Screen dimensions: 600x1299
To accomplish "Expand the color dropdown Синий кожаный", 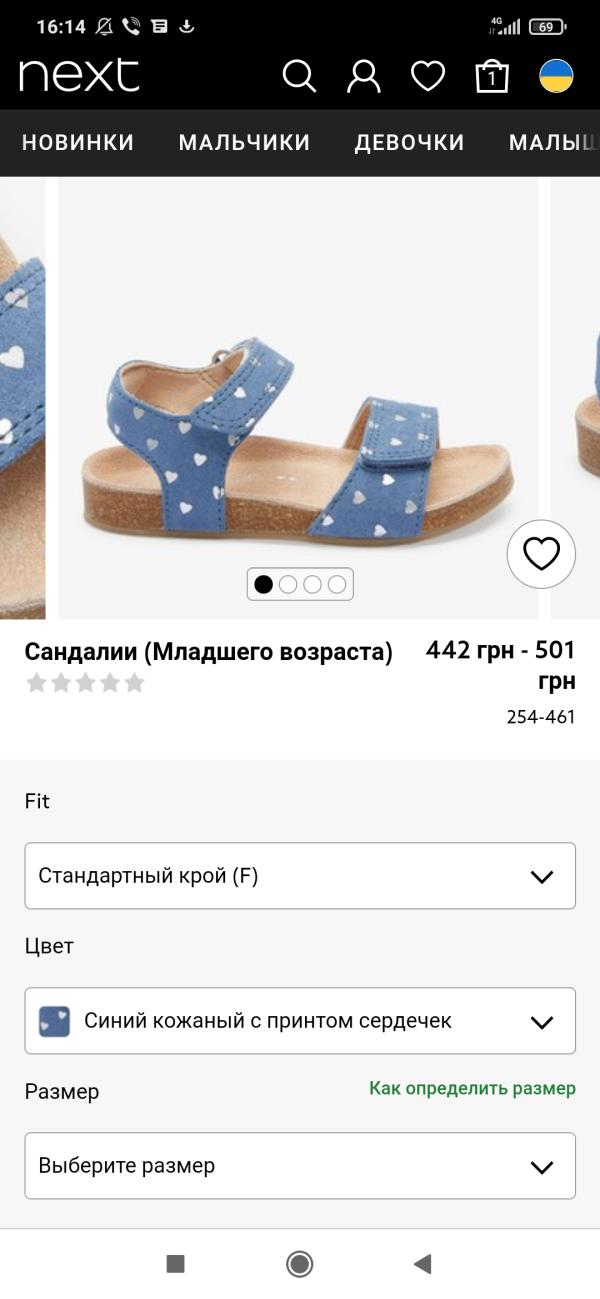I will click(300, 1021).
